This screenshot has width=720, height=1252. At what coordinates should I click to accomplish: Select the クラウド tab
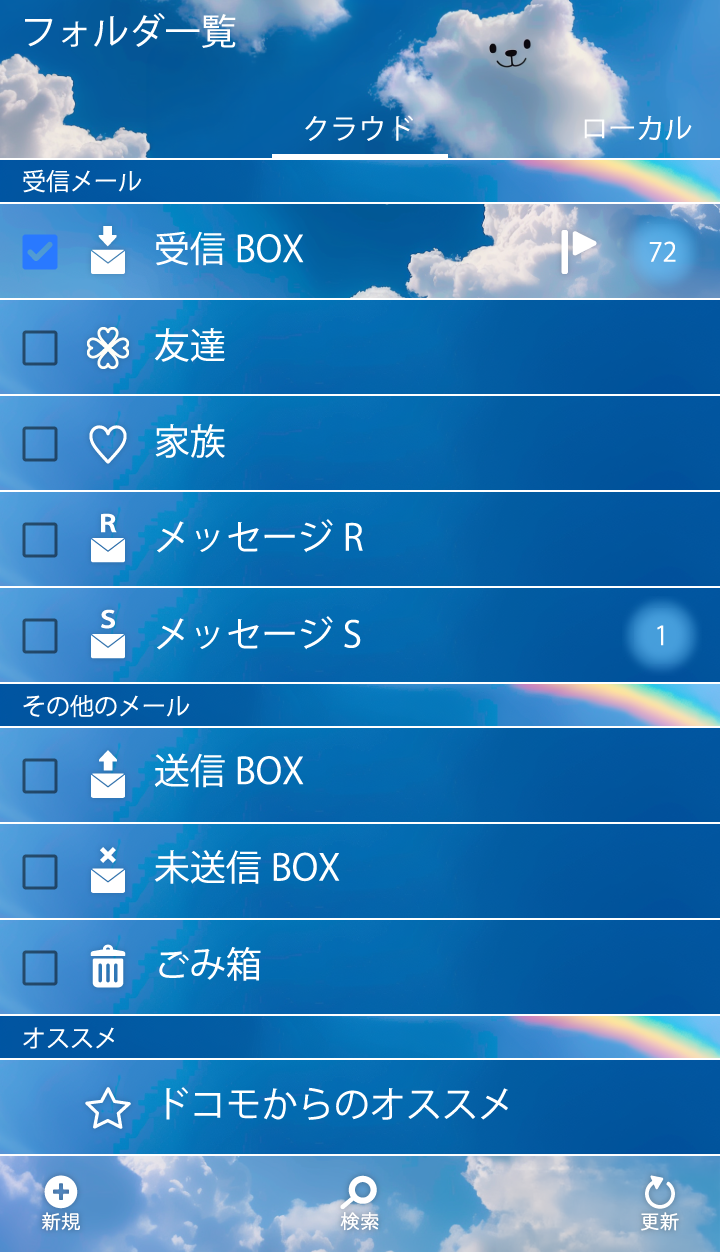(359, 129)
